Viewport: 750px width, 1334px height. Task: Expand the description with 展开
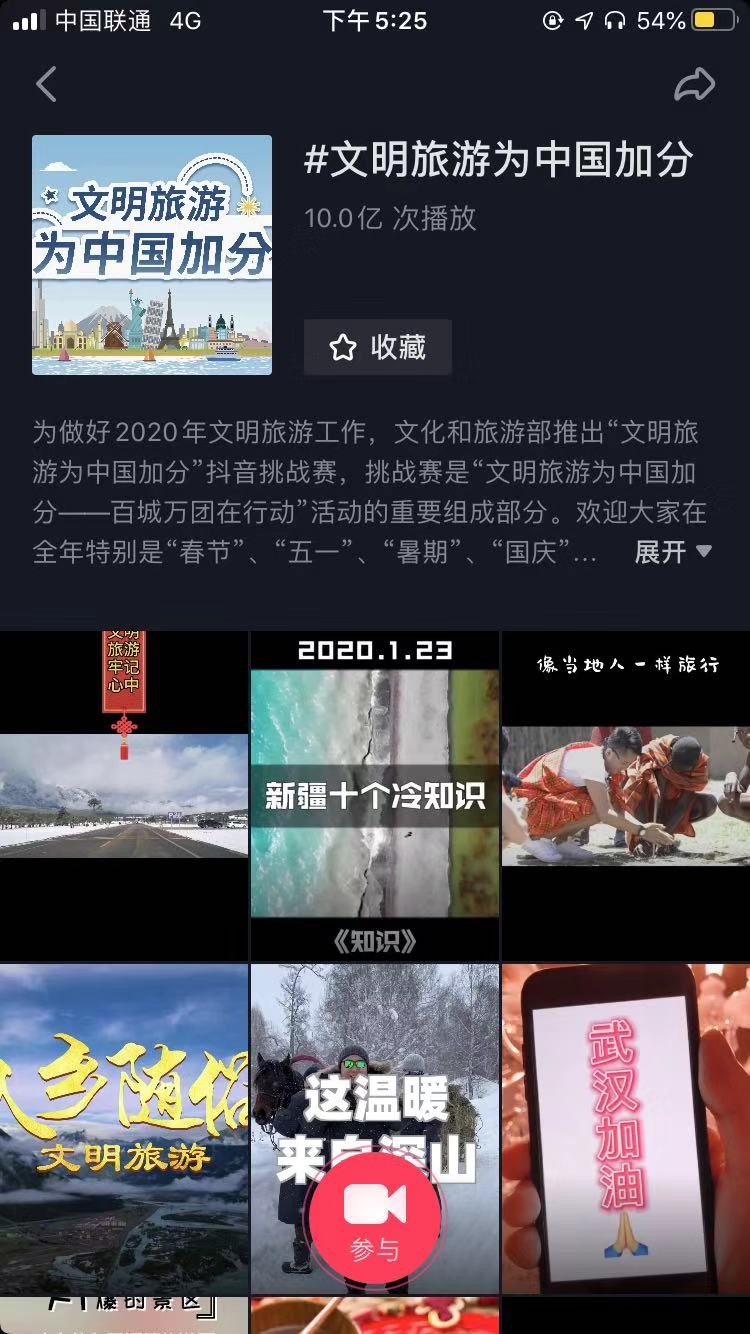[673, 551]
